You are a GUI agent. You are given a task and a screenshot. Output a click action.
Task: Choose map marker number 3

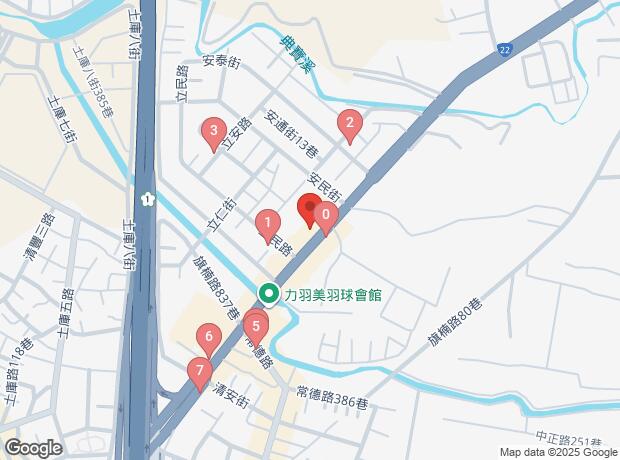pos(212,130)
